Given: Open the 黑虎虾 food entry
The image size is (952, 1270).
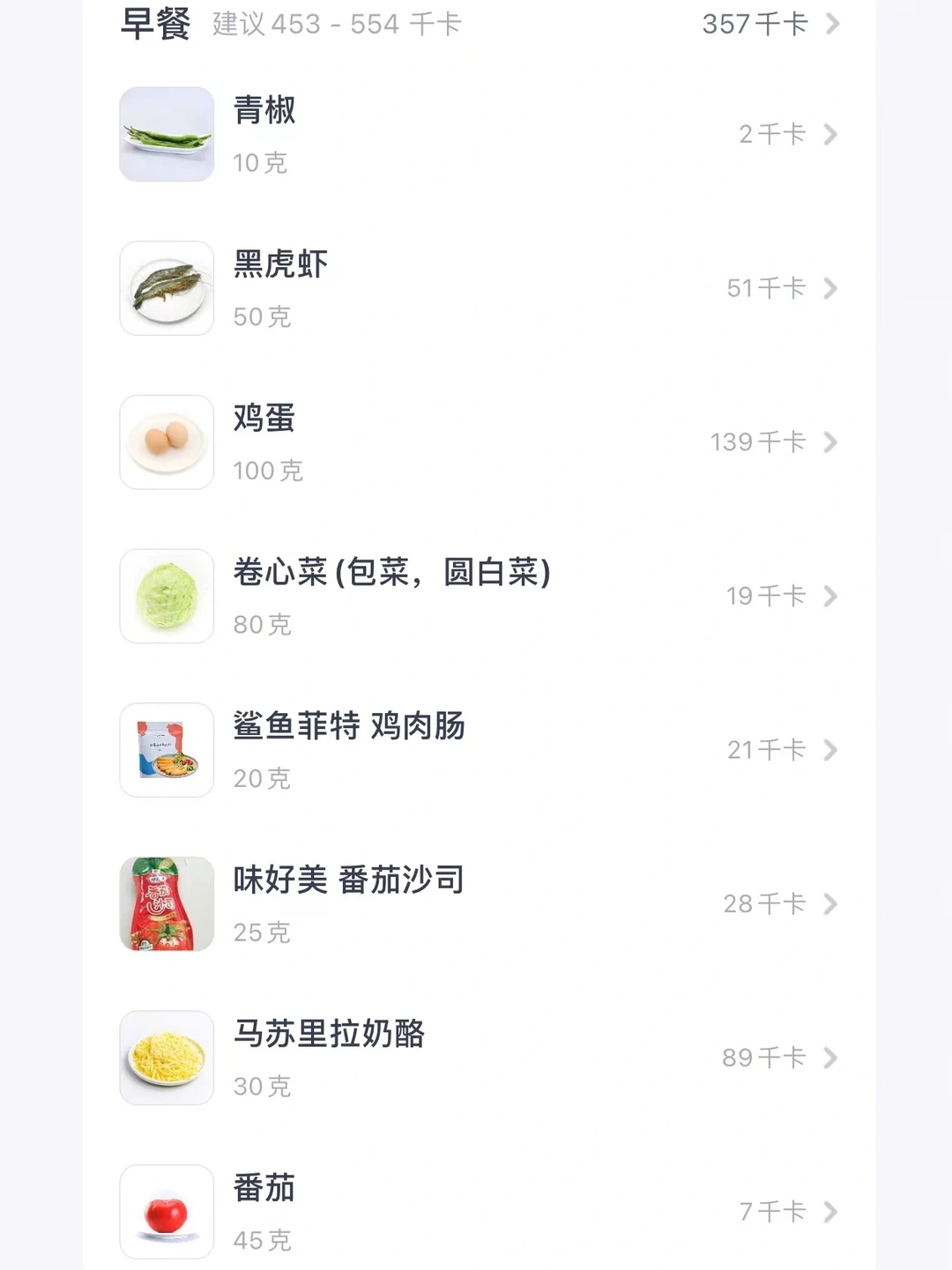Looking at the screenshot, I should pos(480,288).
